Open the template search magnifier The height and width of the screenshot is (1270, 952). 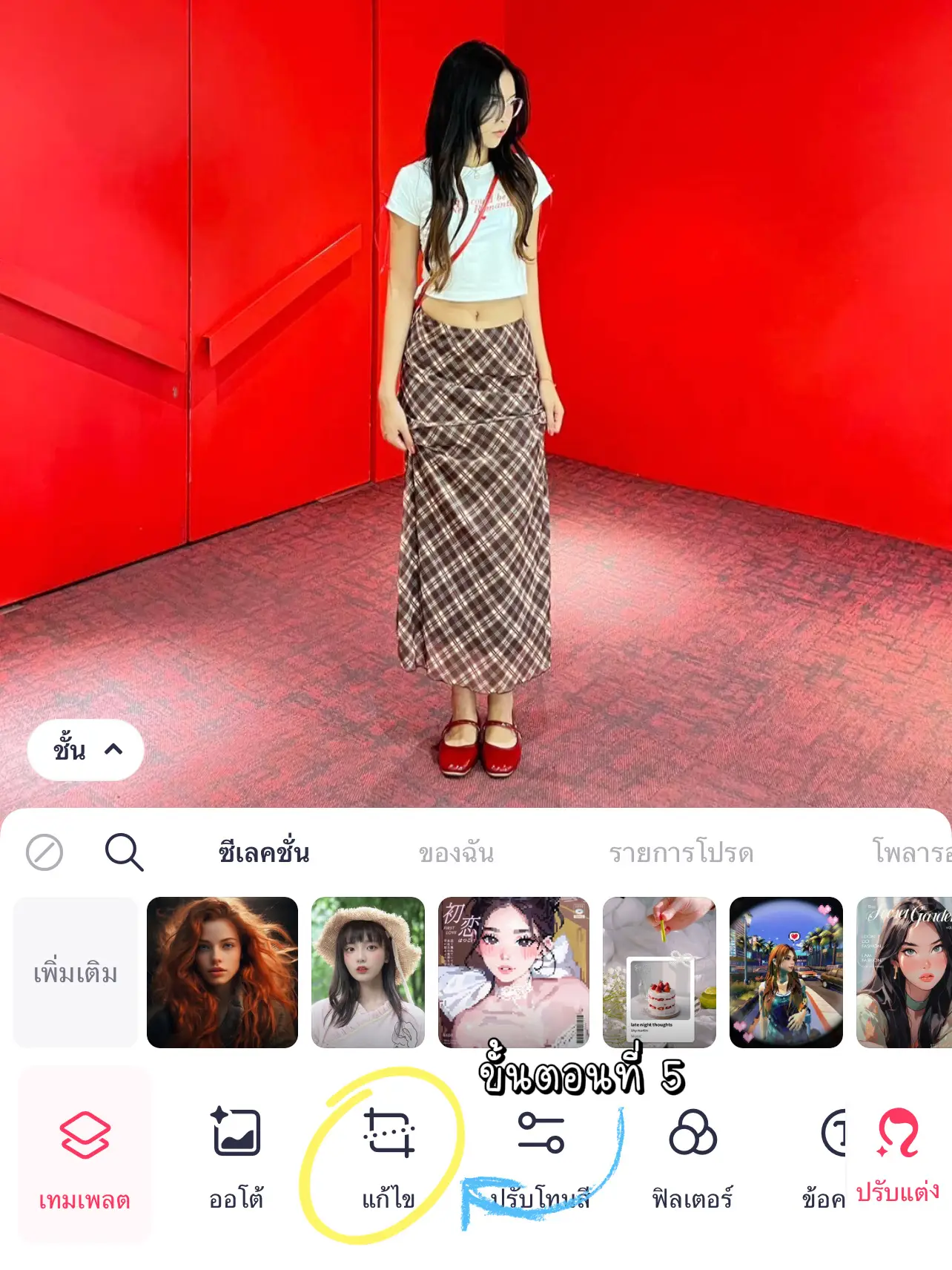coord(124,852)
